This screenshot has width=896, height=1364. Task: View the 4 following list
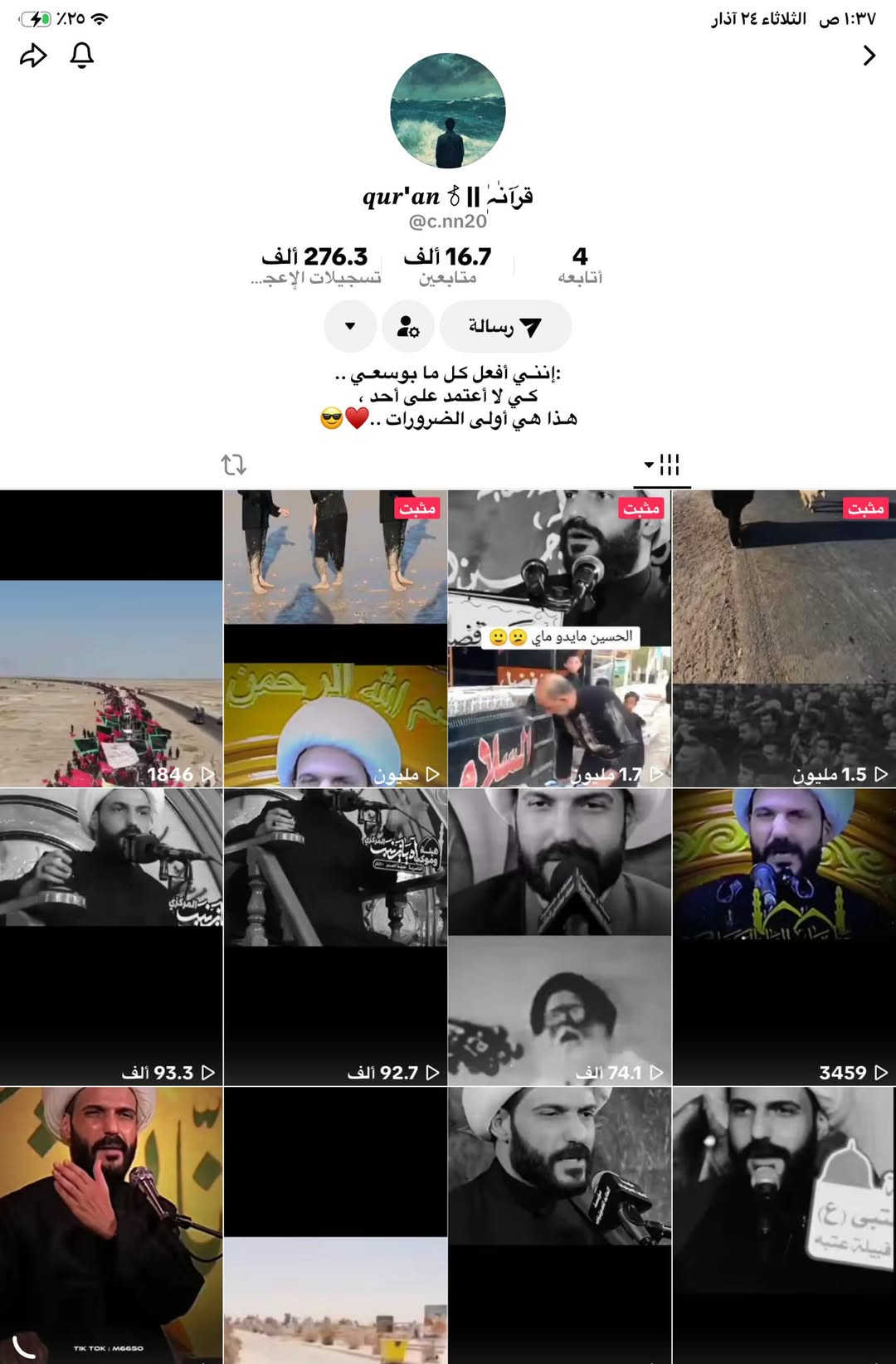(x=579, y=265)
